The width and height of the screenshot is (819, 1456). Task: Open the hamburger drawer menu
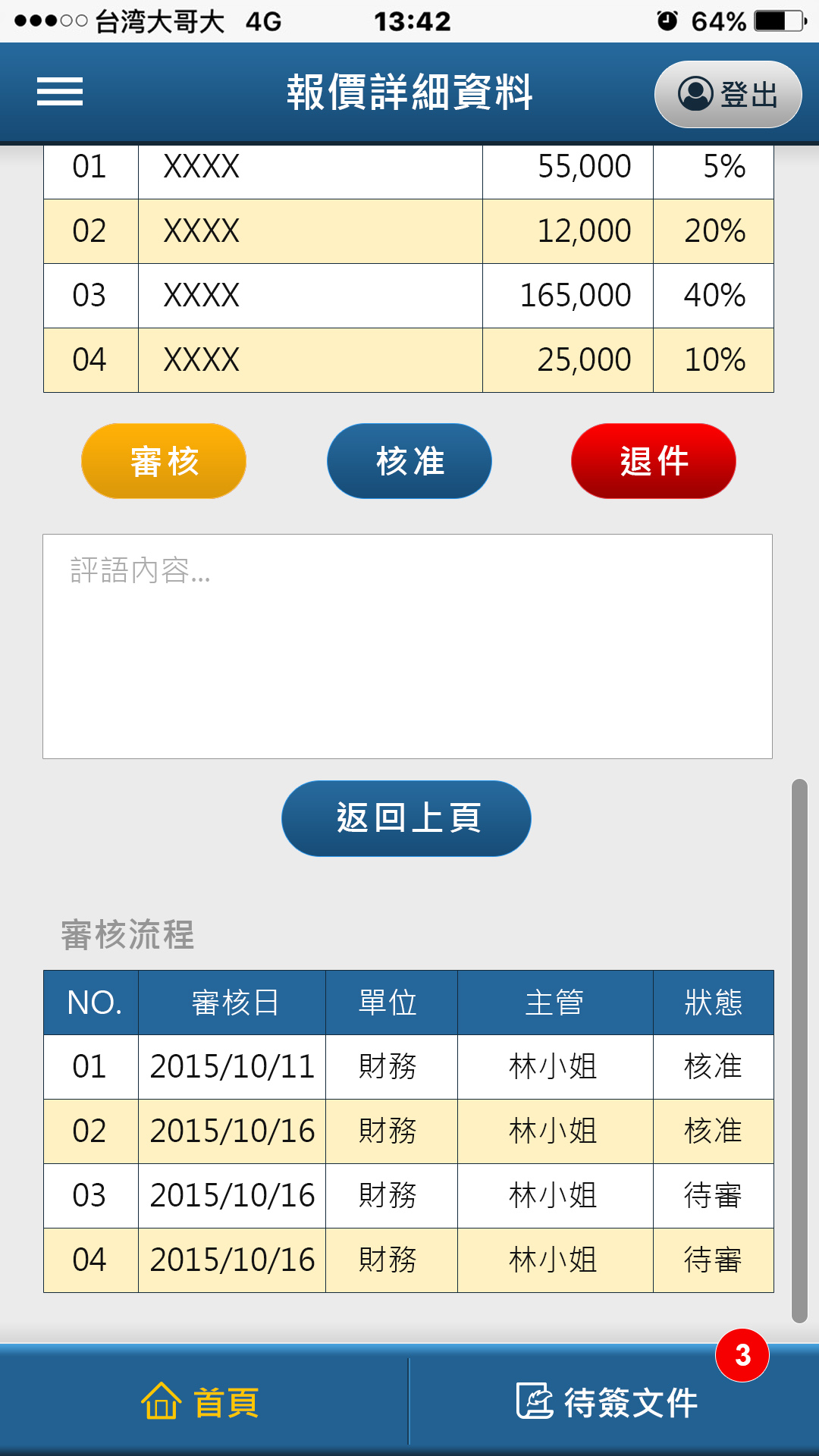click(x=60, y=92)
